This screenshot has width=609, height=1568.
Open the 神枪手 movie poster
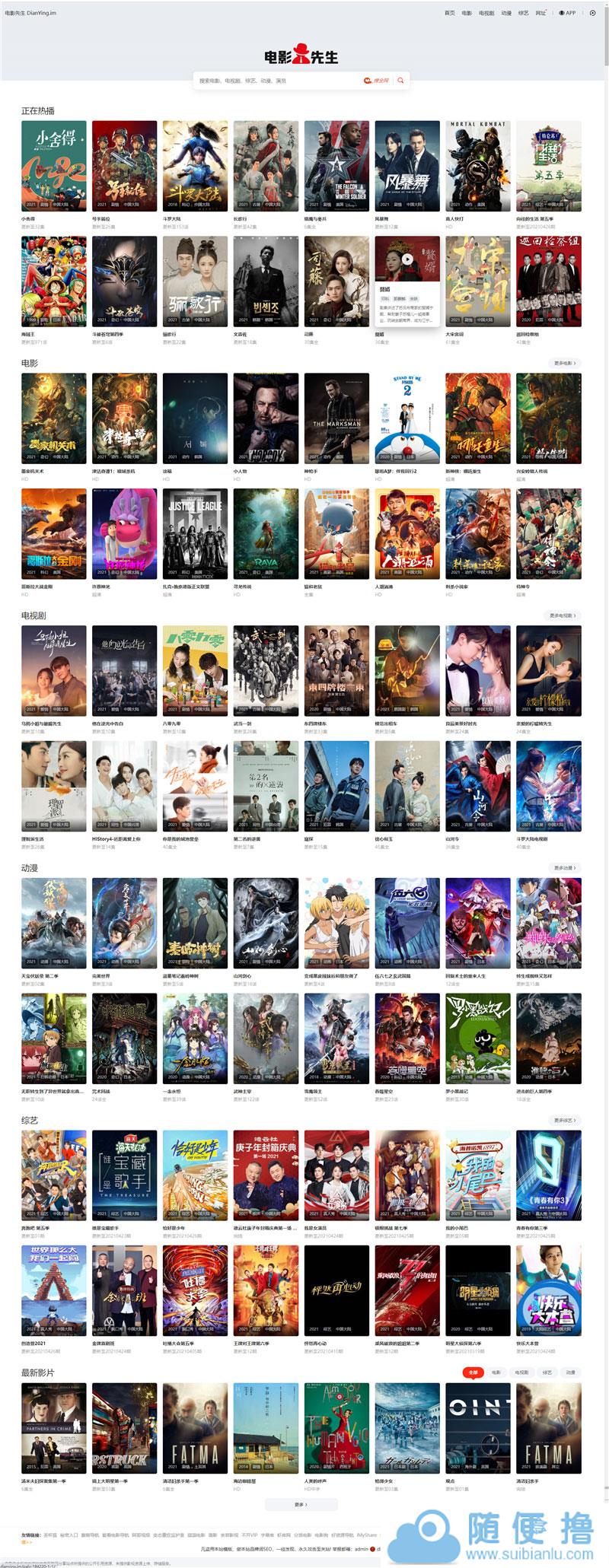coord(336,418)
